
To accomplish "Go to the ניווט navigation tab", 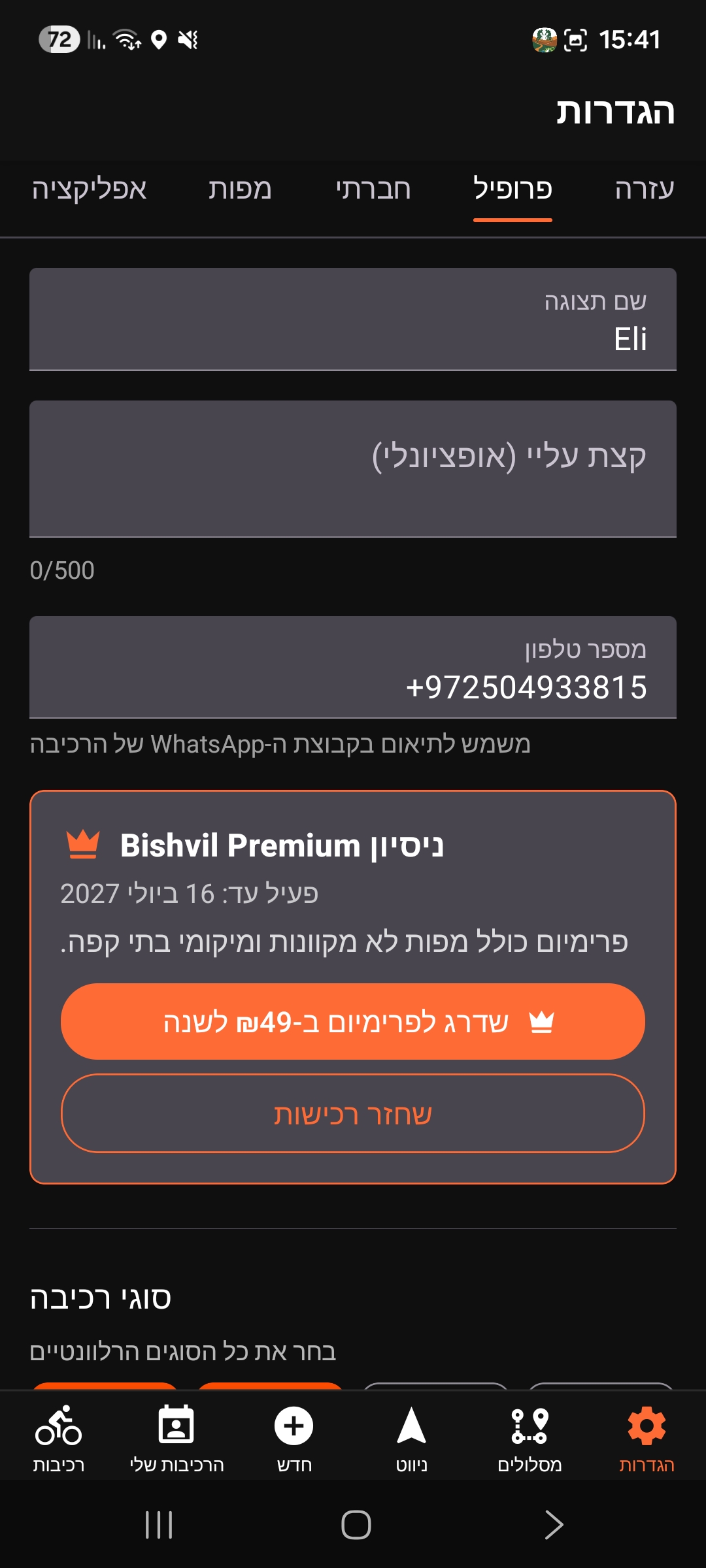I will 412,1439.
